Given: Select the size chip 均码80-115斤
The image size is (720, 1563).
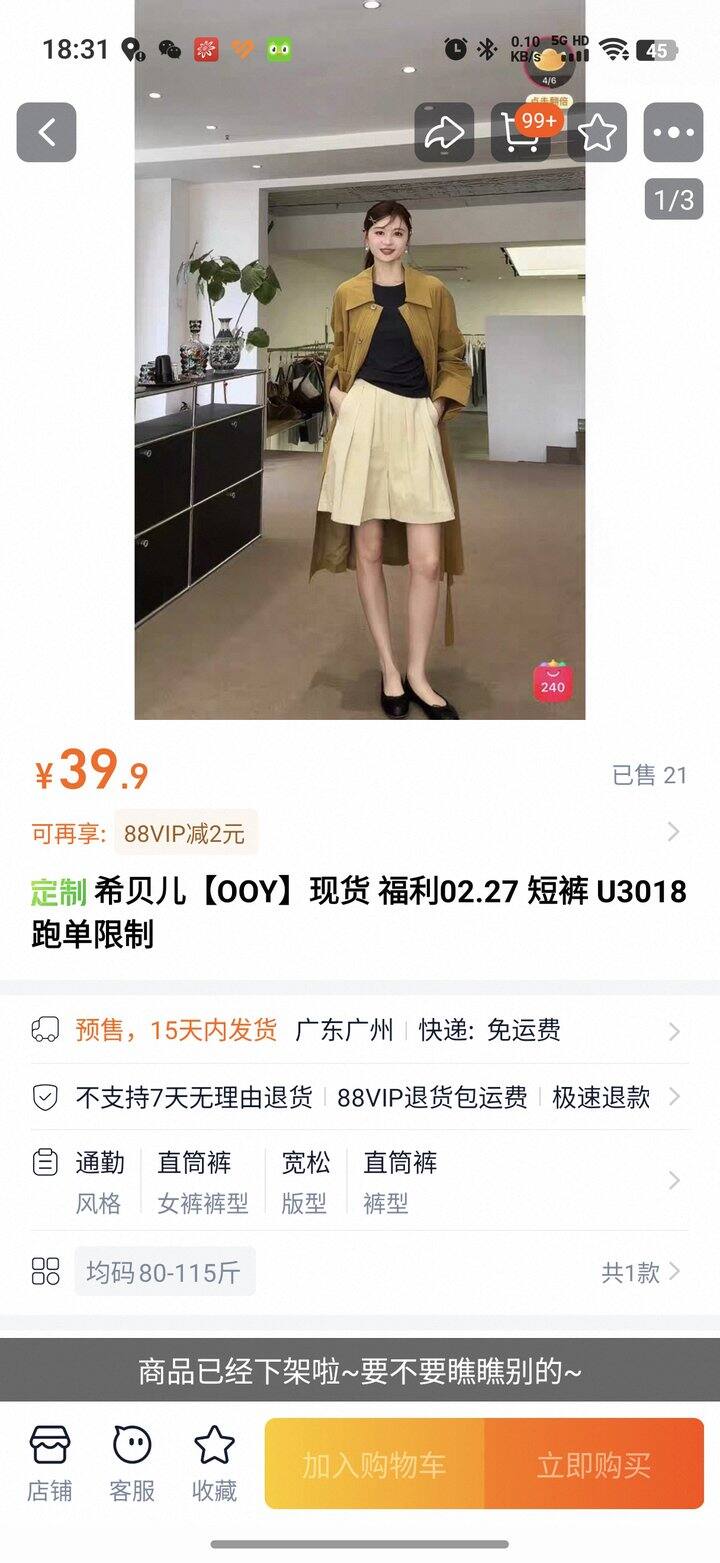Looking at the screenshot, I should pos(165,1272).
